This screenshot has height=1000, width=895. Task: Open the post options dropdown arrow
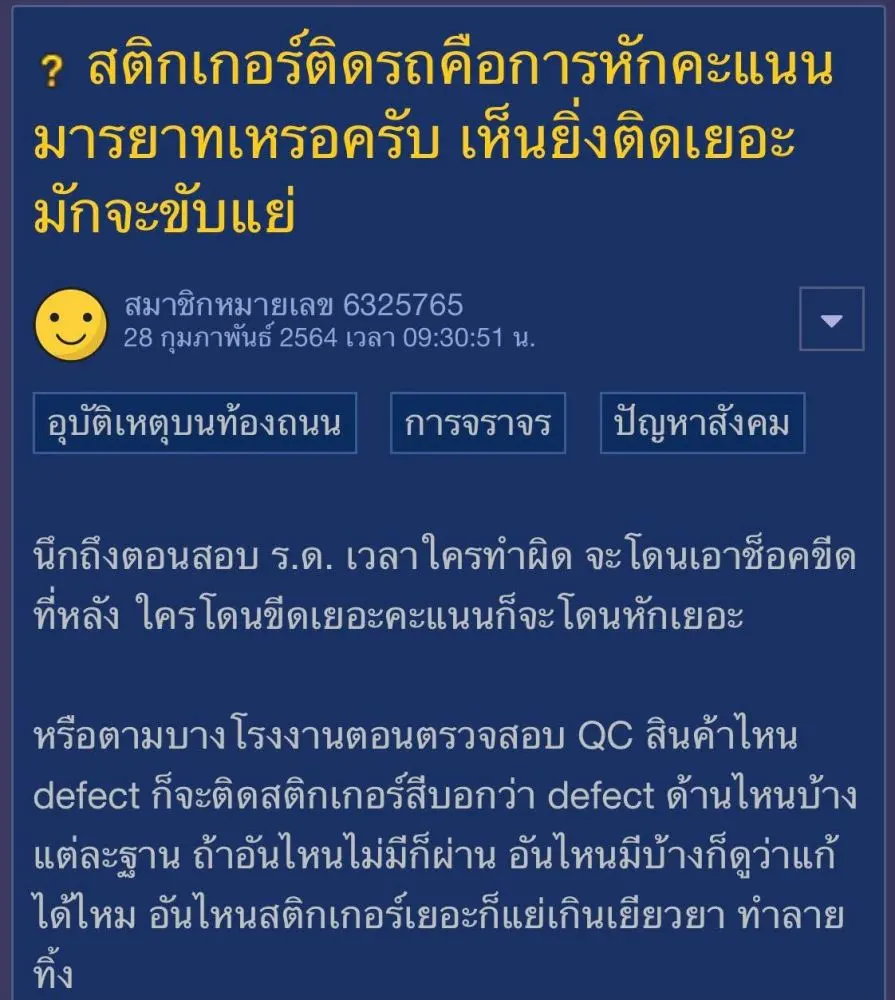coord(831,320)
